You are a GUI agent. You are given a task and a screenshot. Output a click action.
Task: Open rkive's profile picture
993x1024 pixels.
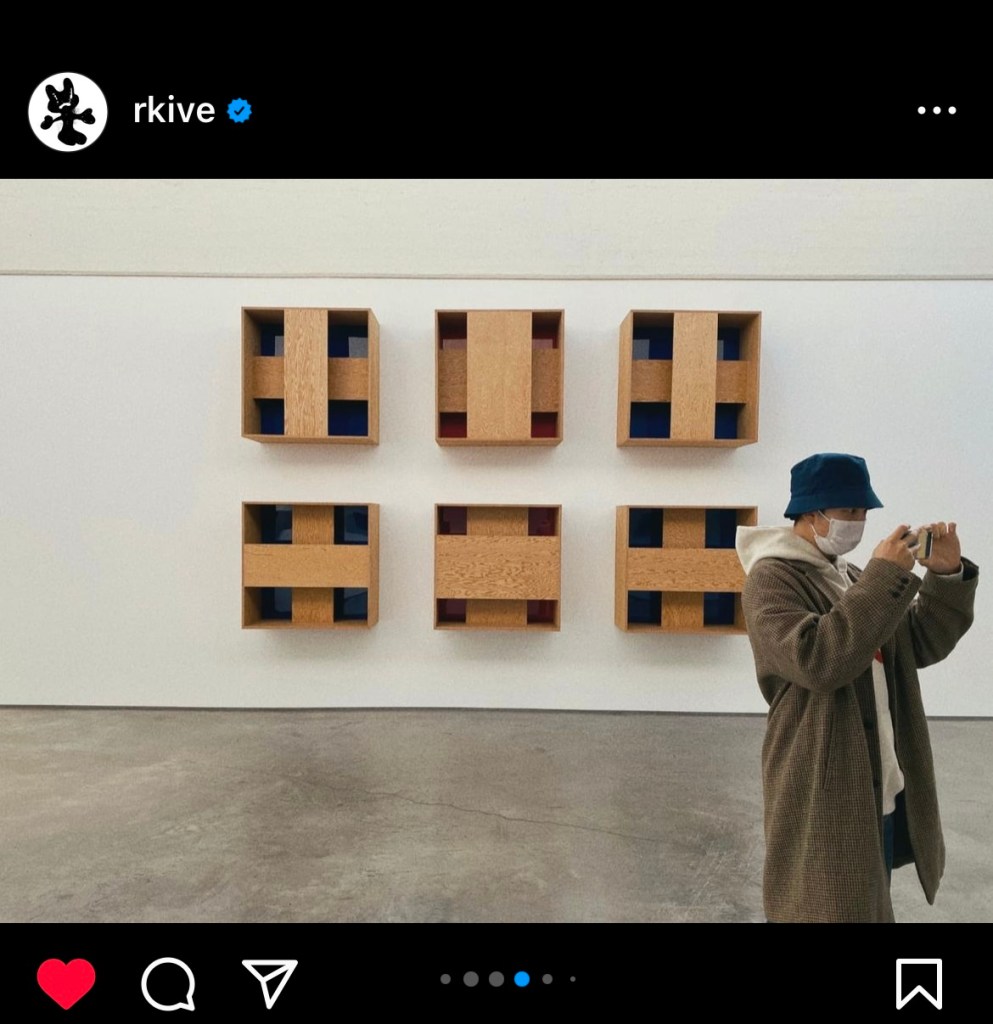[x=68, y=111]
